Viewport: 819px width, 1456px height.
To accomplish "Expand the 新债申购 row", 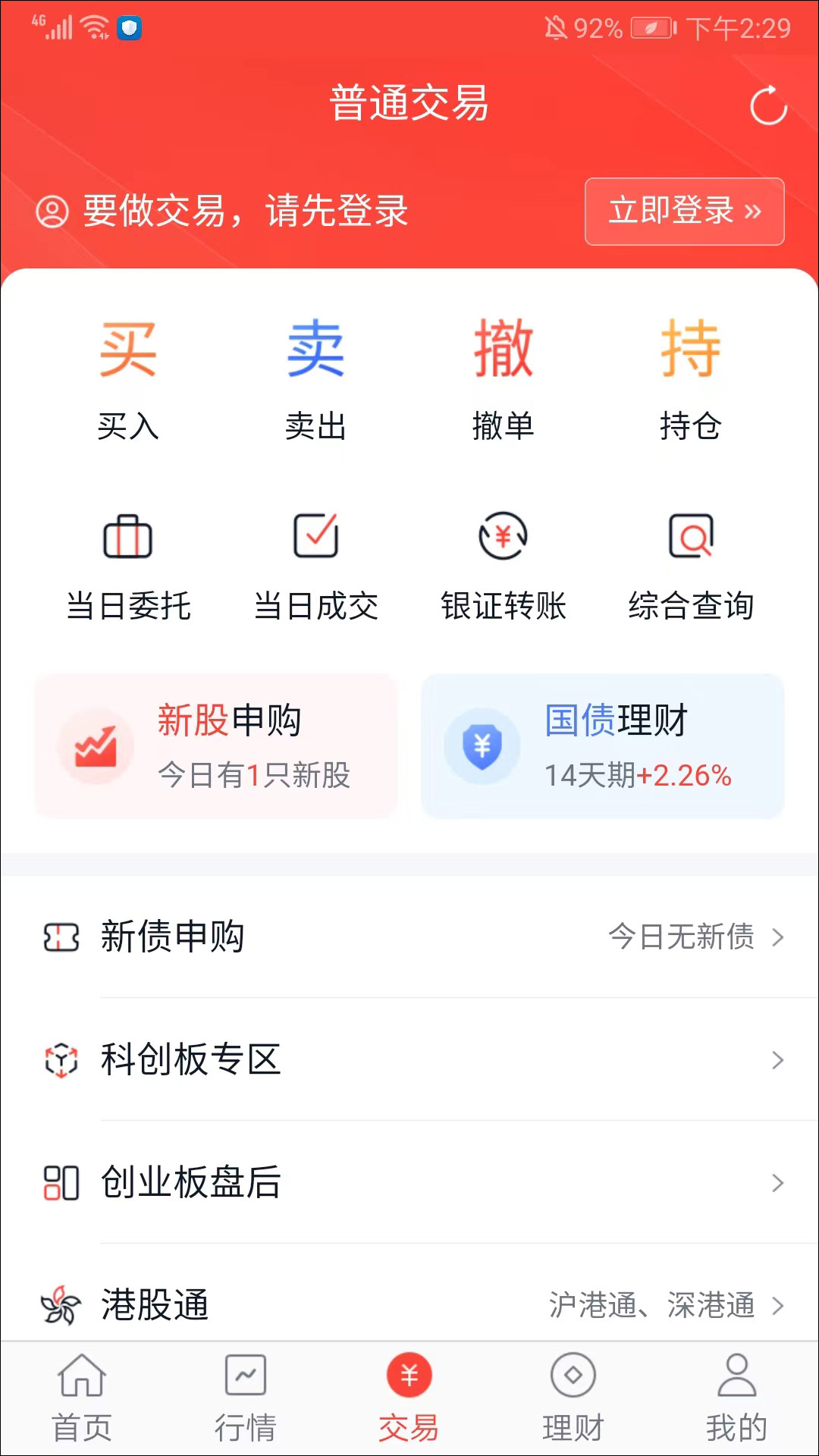I will coord(409,938).
